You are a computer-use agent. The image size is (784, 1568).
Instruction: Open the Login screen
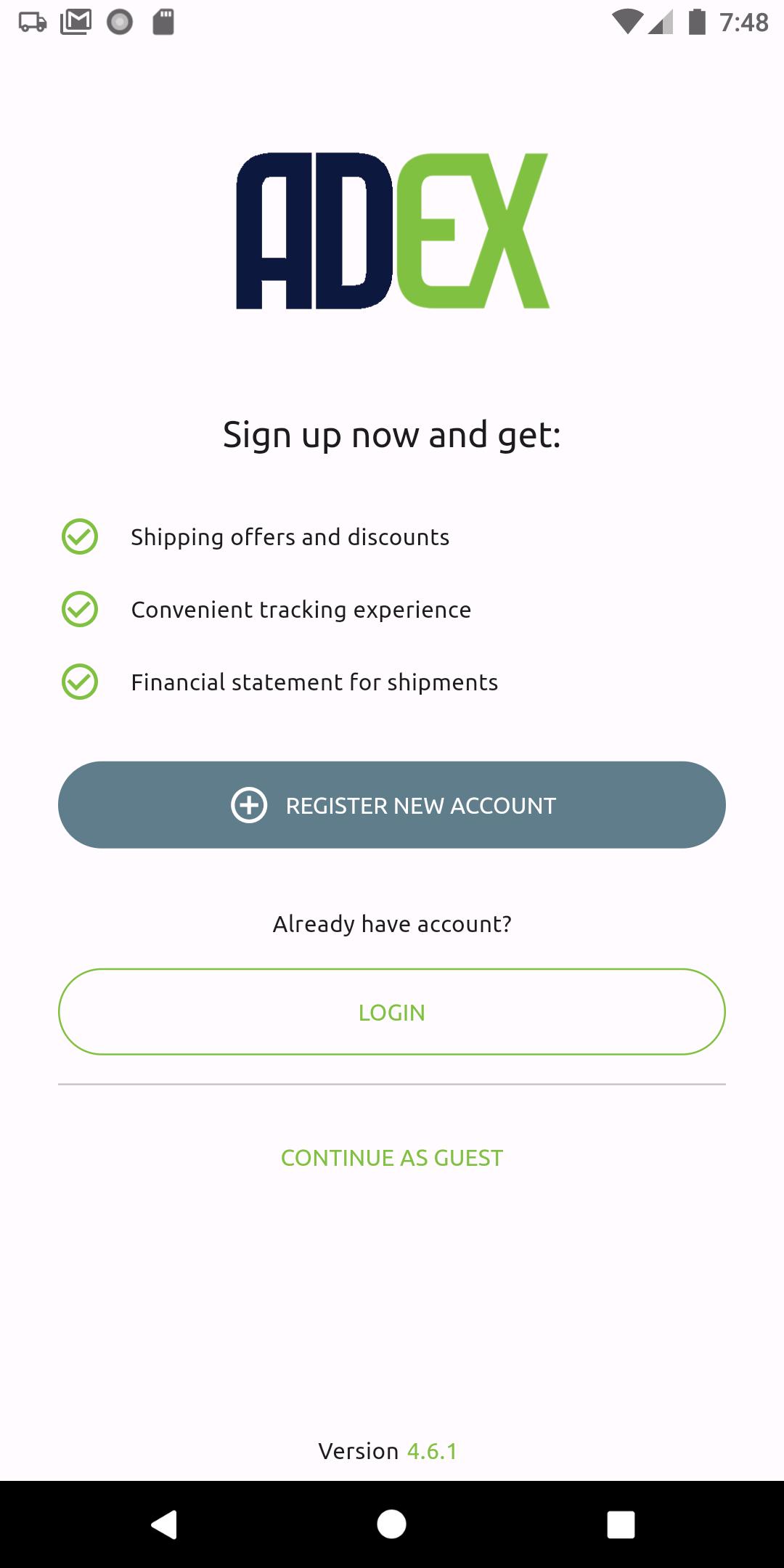click(392, 1012)
